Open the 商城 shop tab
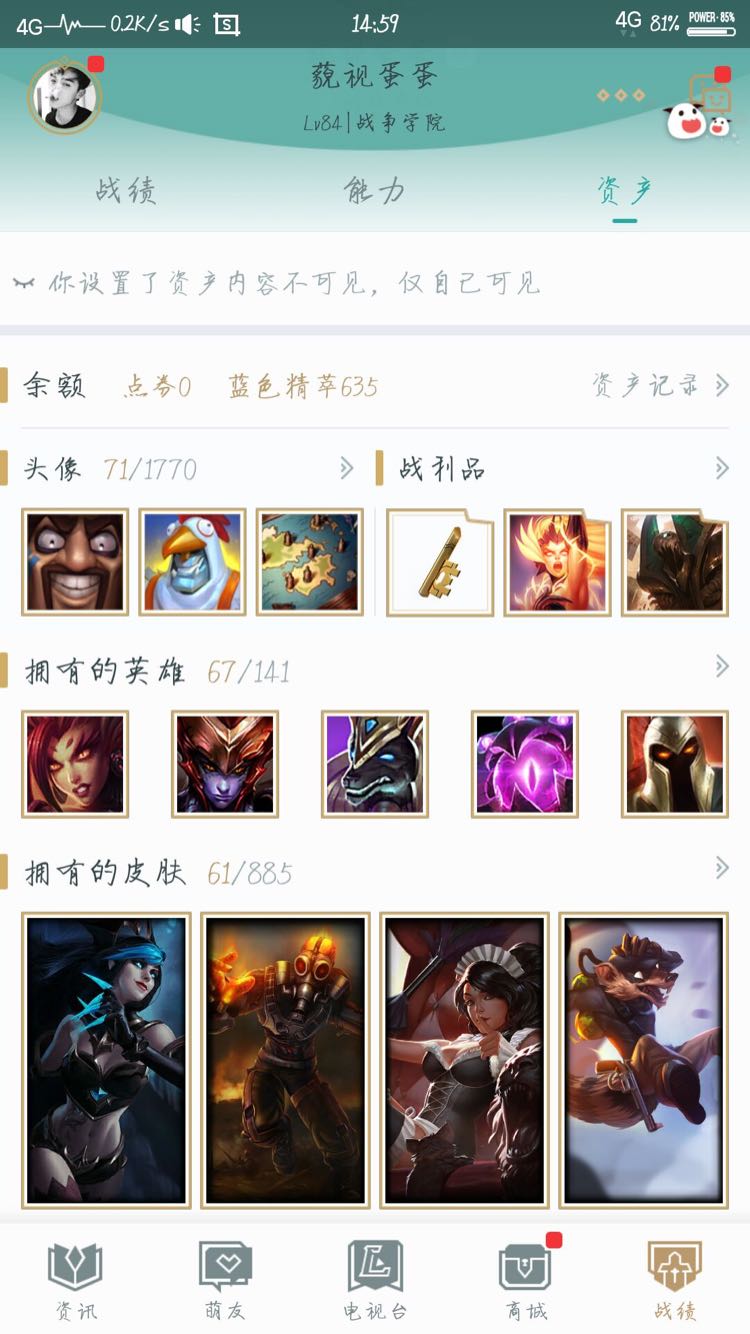The height and width of the screenshot is (1334, 750). (525, 1280)
